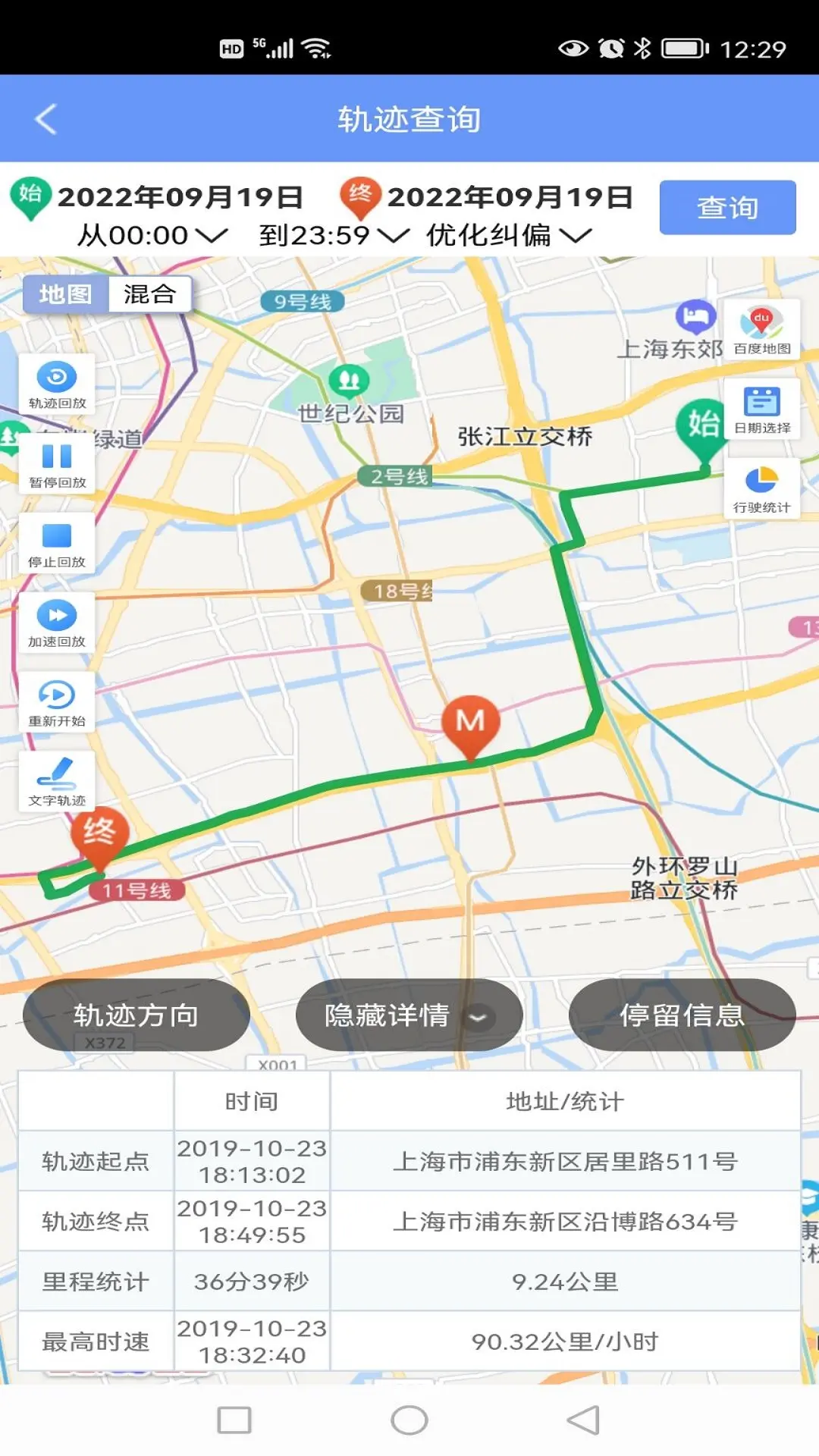This screenshot has width=819, height=1456.
Task: Expand the 优化纠偏 dropdown
Action: [x=508, y=235]
